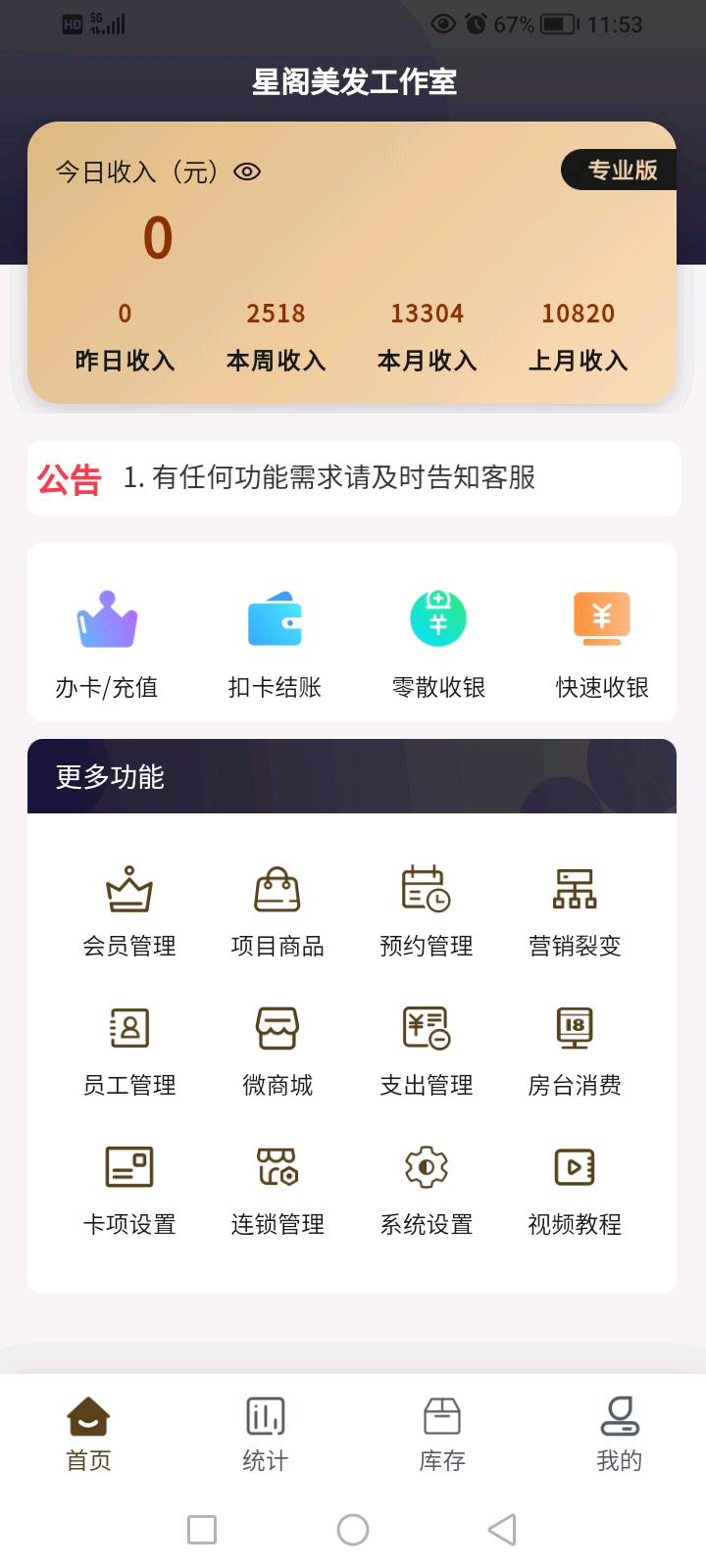This screenshot has height=1568, width=706.
Task: Open 连锁管理
Action: point(277,1190)
